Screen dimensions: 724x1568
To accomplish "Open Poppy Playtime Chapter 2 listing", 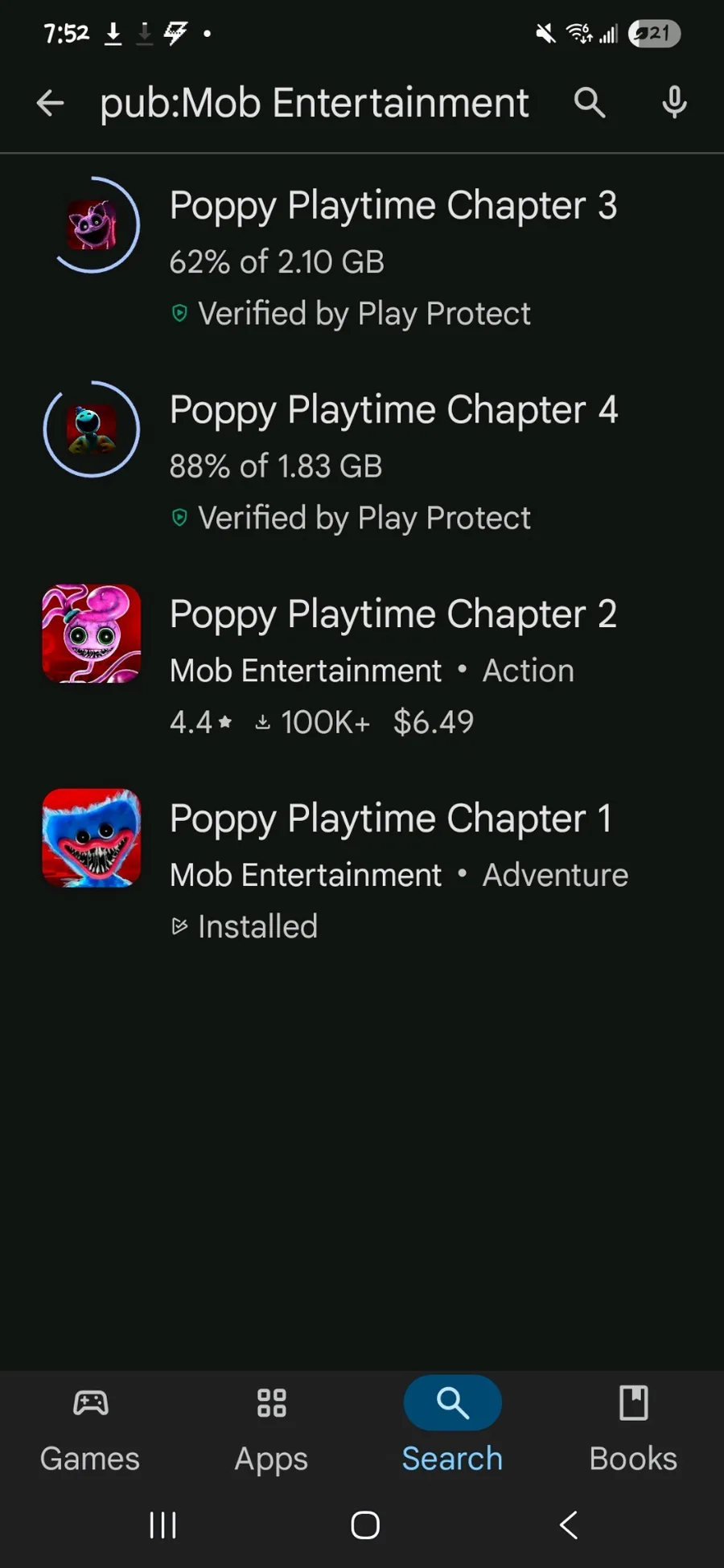I will (x=393, y=614).
